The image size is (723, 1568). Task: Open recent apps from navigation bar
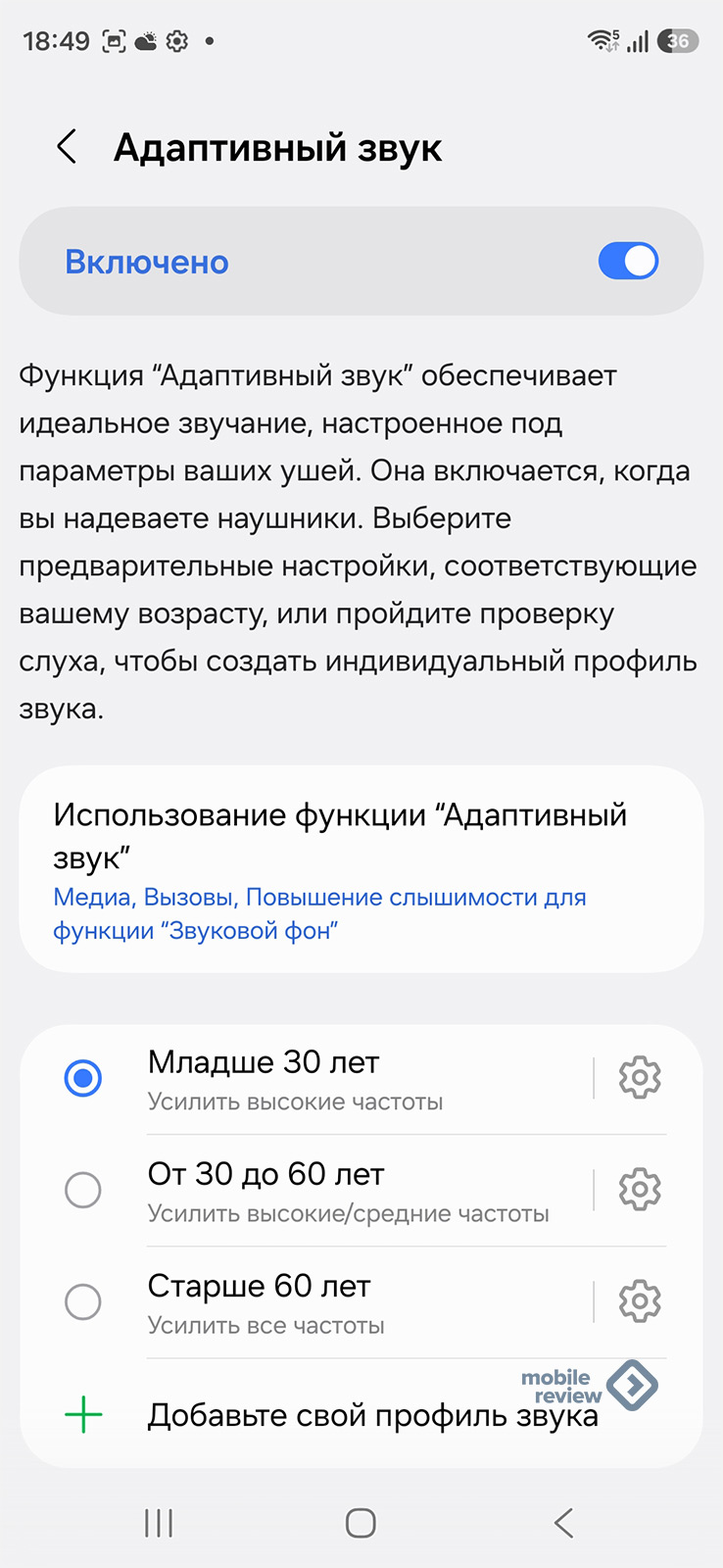point(159,1523)
